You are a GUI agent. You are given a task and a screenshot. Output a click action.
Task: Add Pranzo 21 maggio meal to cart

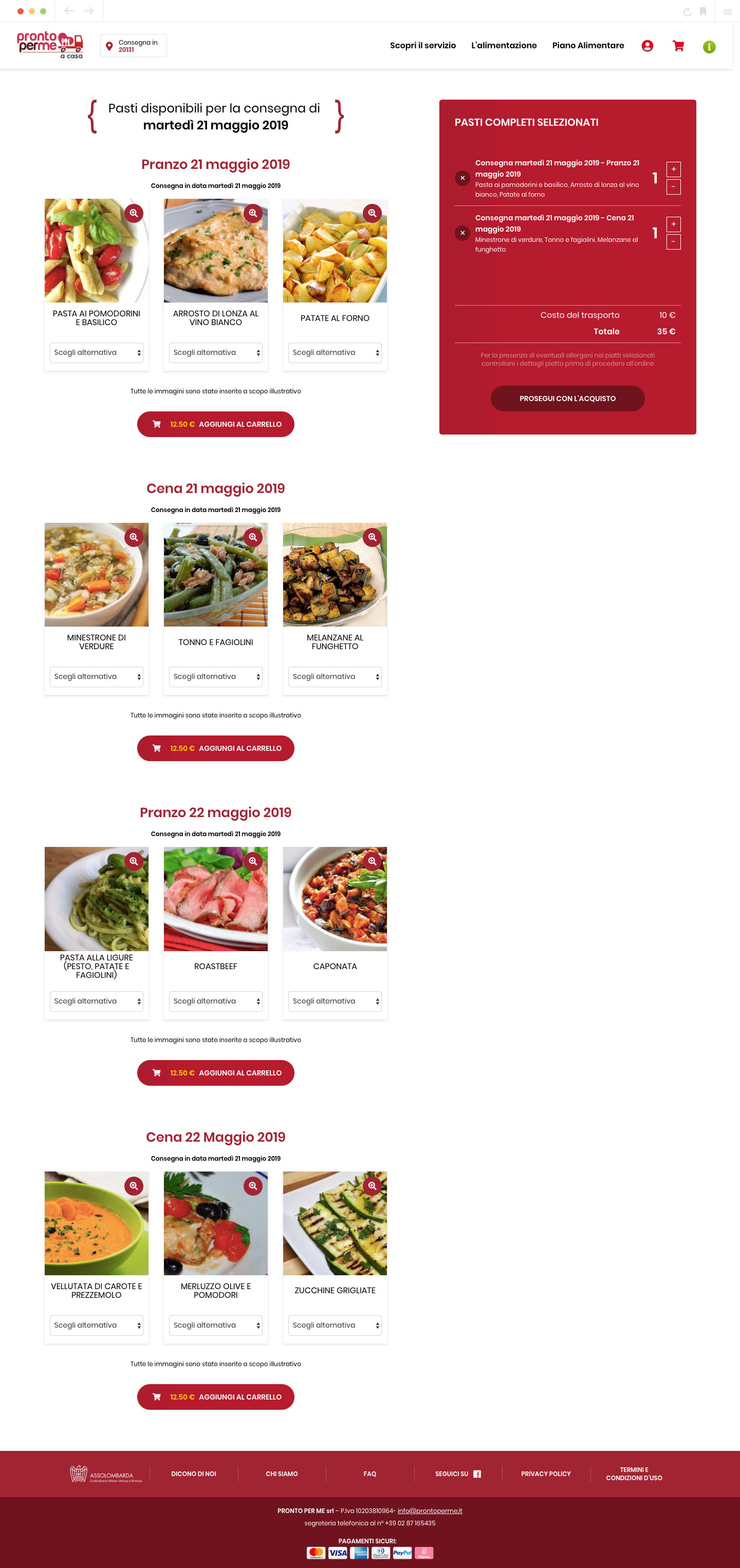click(x=216, y=424)
